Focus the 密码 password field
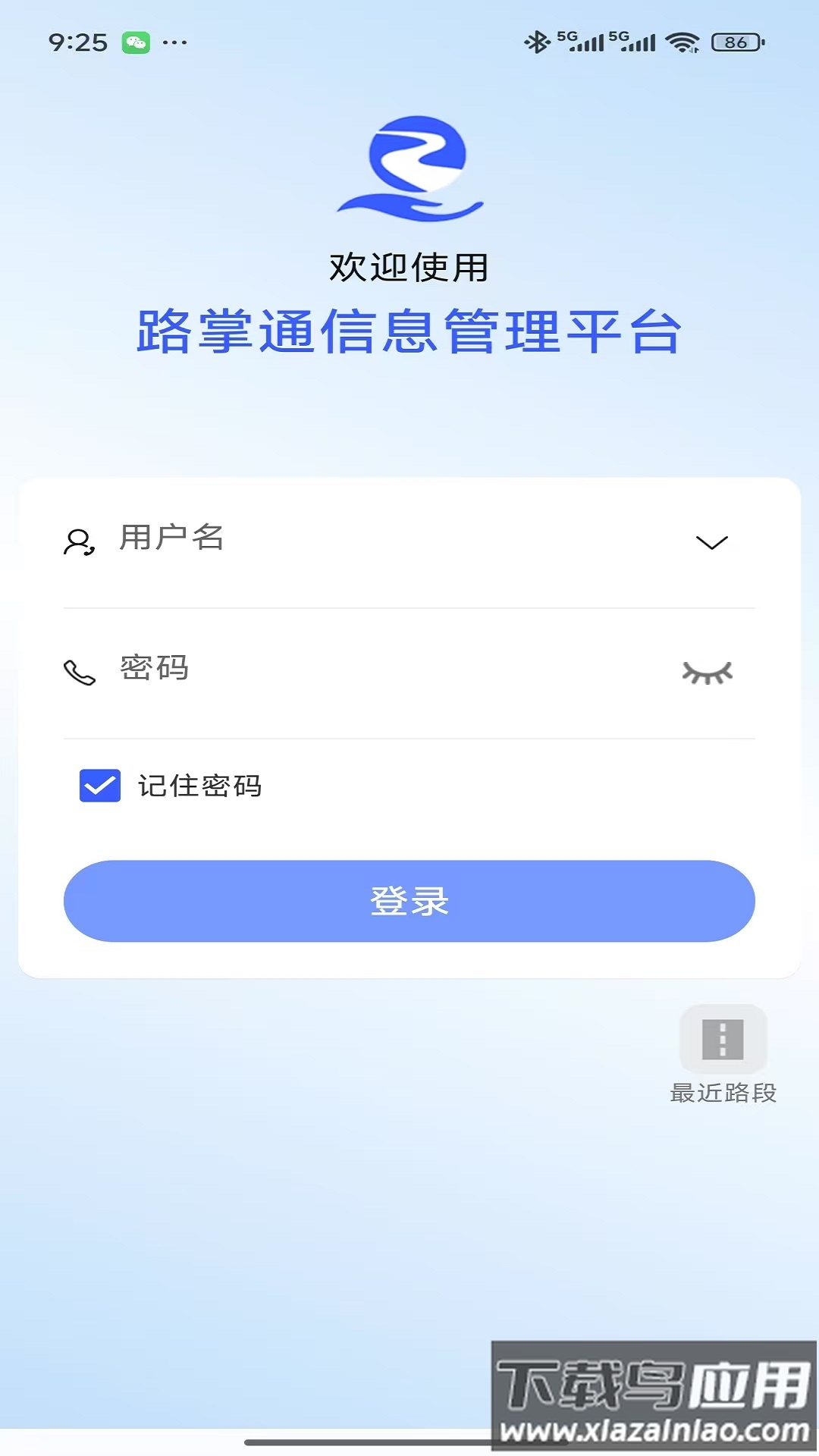Viewport: 819px width, 1456px height. click(x=379, y=670)
